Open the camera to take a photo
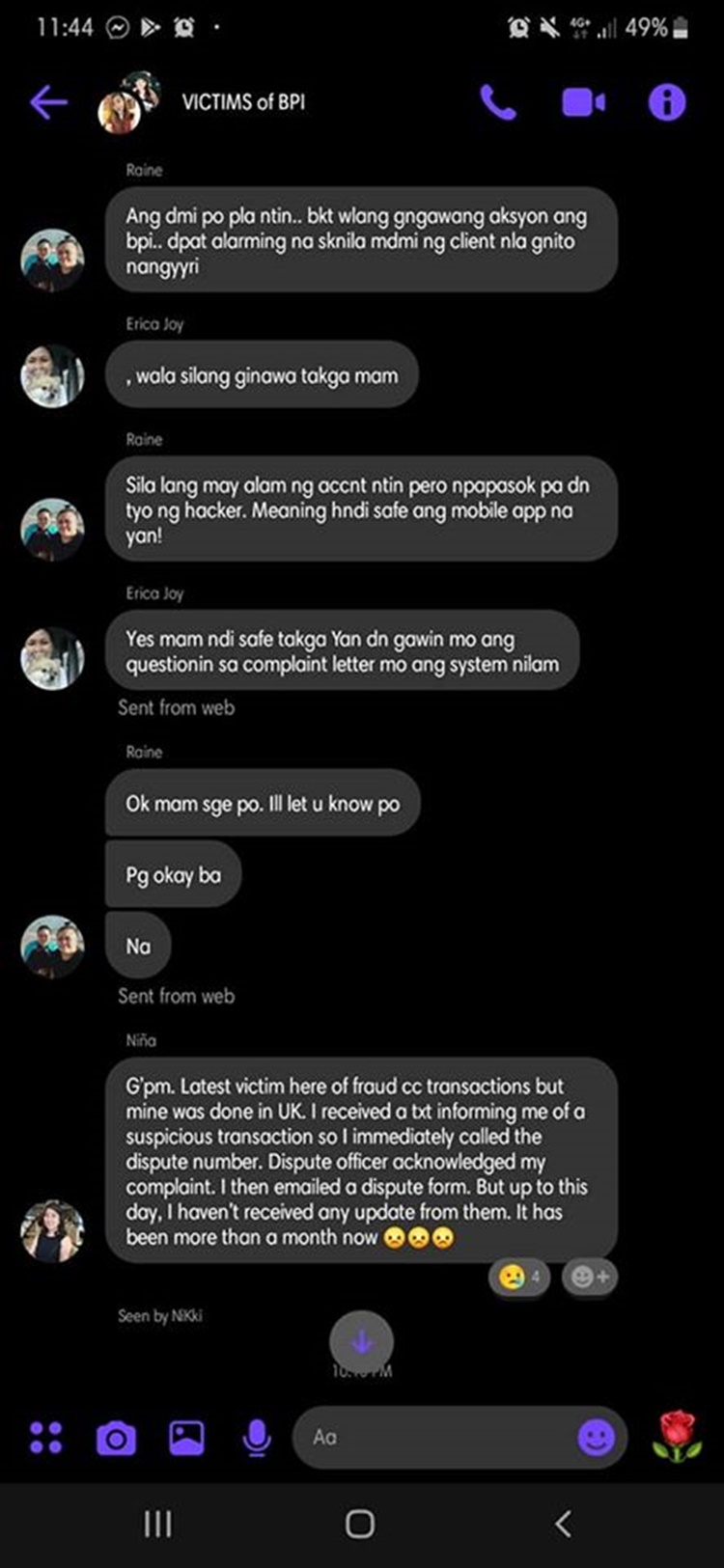Viewport: 724px width, 1568px height. click(x=116, y=1439)
